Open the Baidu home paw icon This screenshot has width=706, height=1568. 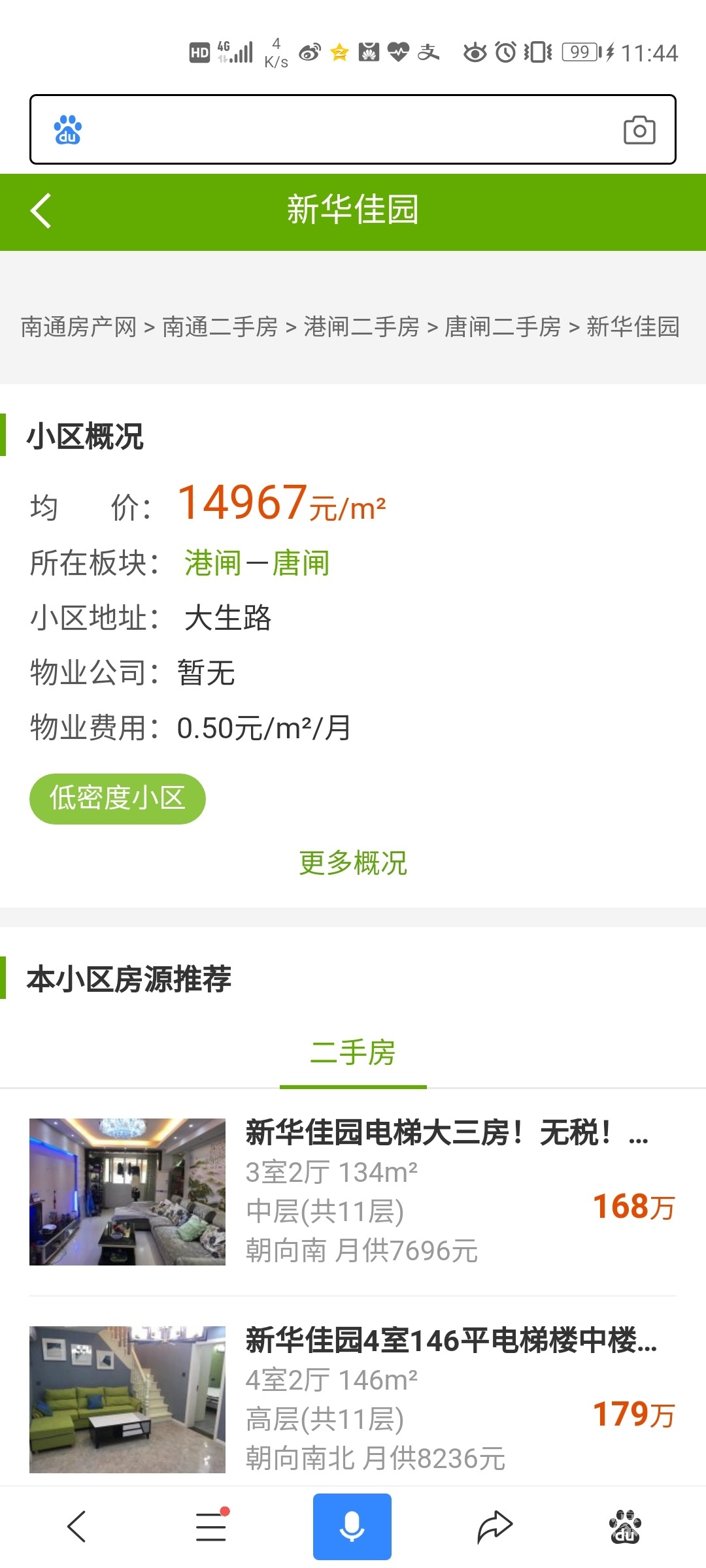coord(625,1527)
